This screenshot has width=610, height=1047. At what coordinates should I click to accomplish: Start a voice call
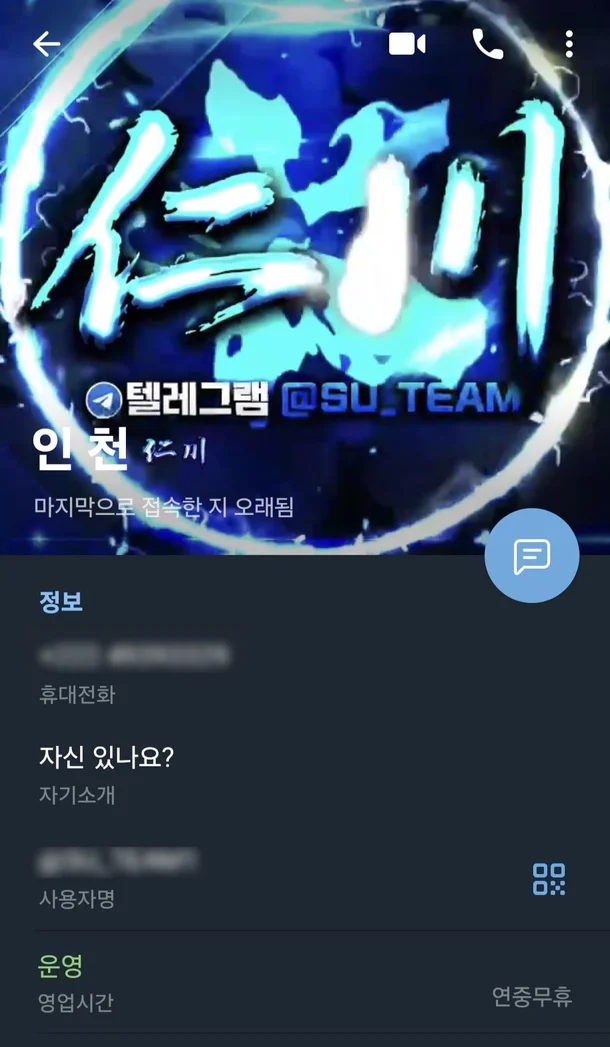point(487,44)
